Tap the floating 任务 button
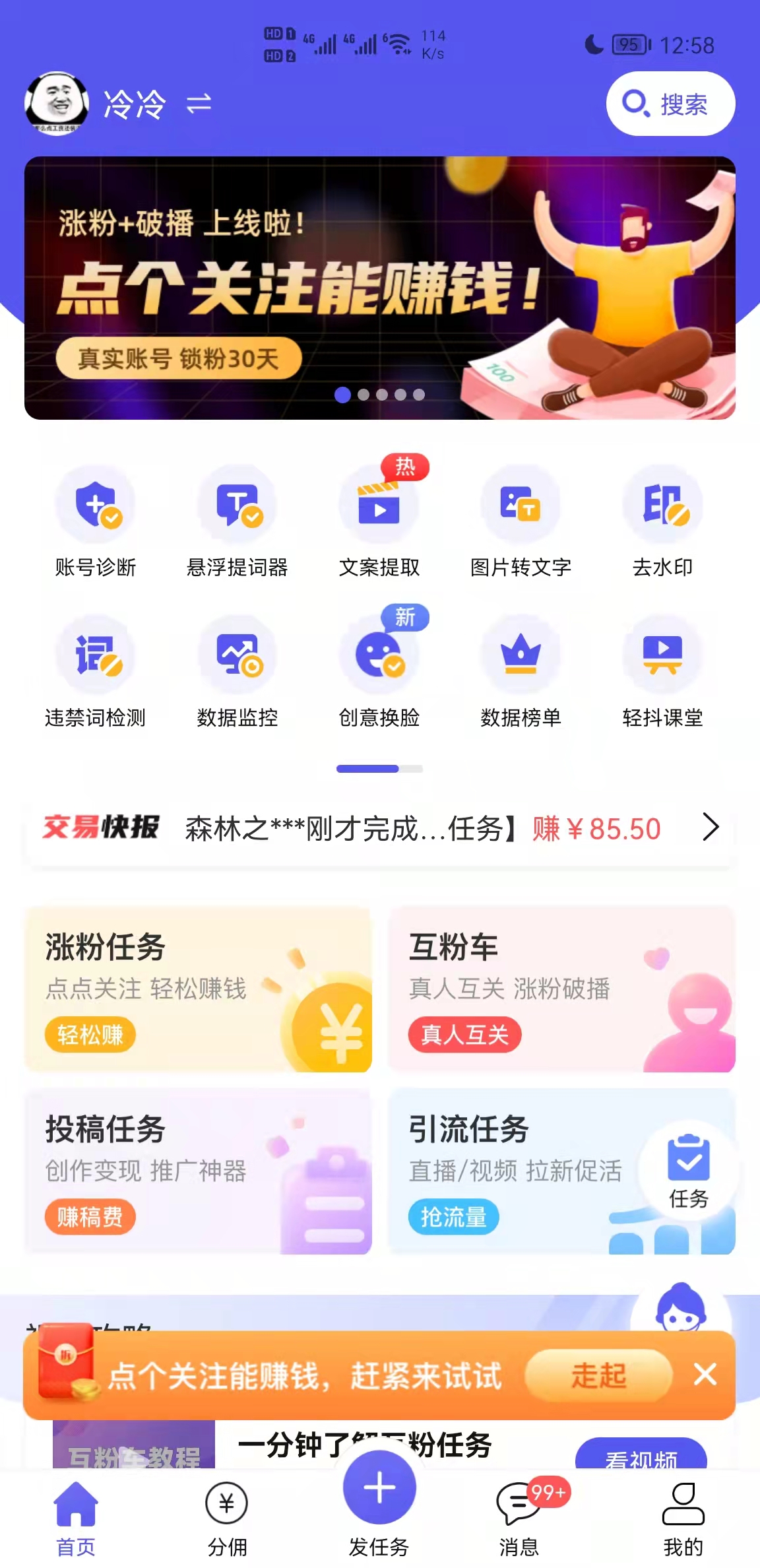Image resolution: width=760 pixels, height=1568 pixels. coord(688,1171)
